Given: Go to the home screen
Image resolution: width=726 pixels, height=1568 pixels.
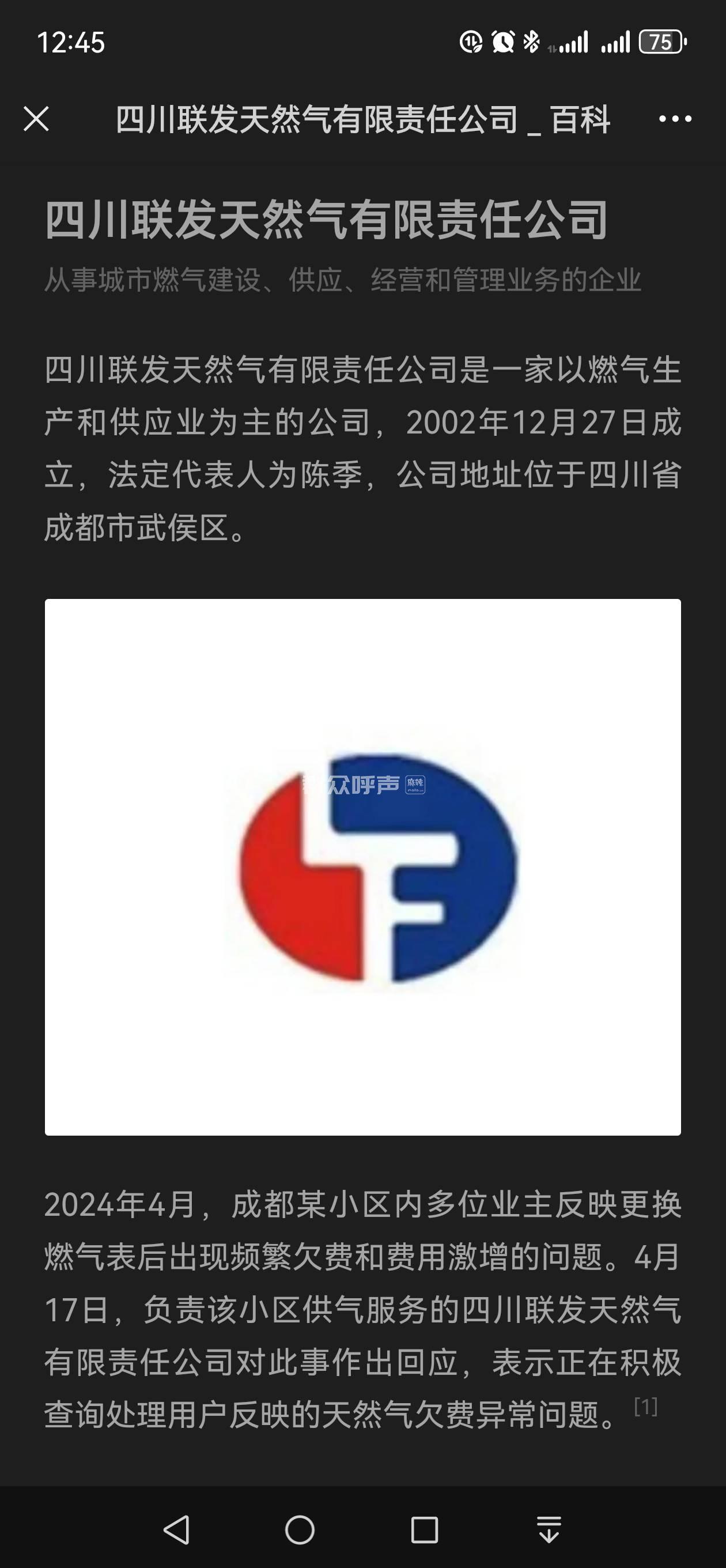Looking at the screenshot, I should 300,1529.
